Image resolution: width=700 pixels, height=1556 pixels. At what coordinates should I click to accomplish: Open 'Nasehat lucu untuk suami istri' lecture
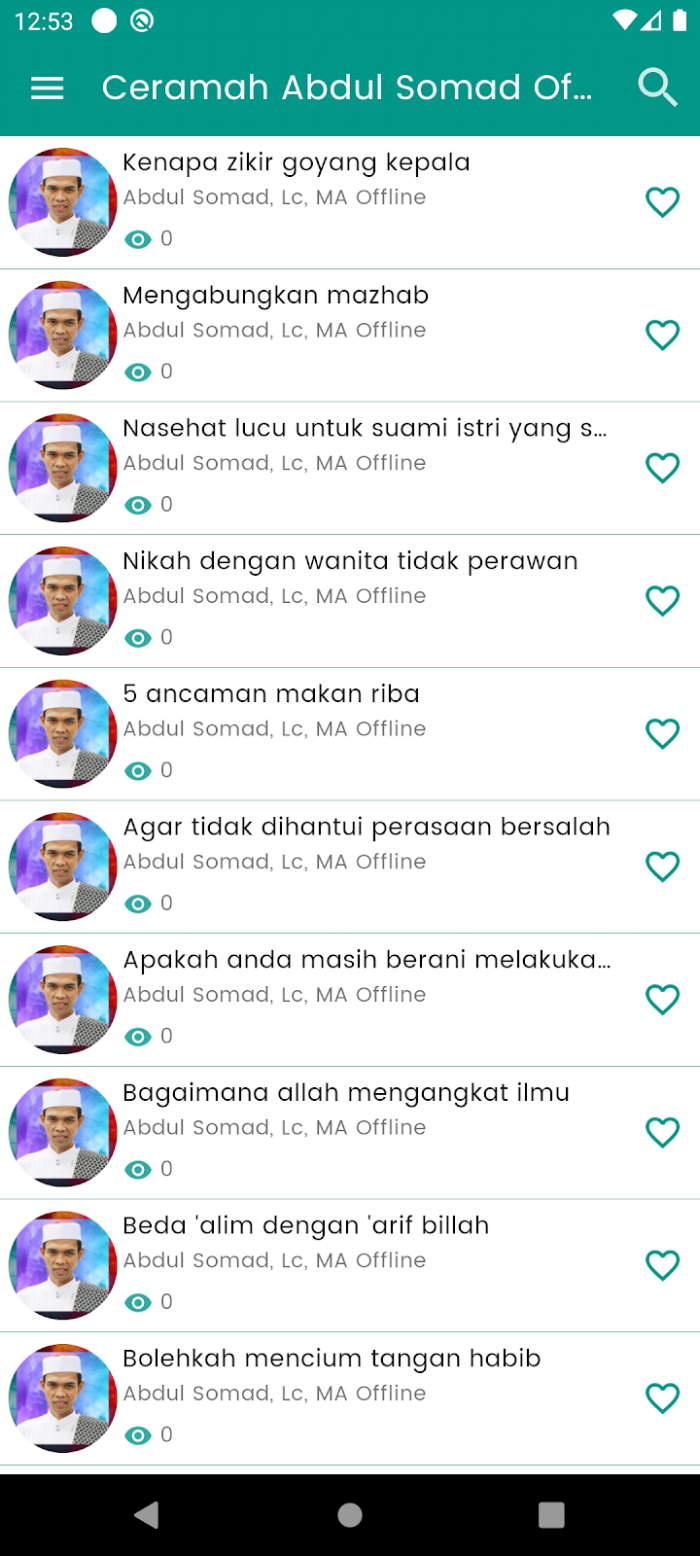[x=364, y=429]
